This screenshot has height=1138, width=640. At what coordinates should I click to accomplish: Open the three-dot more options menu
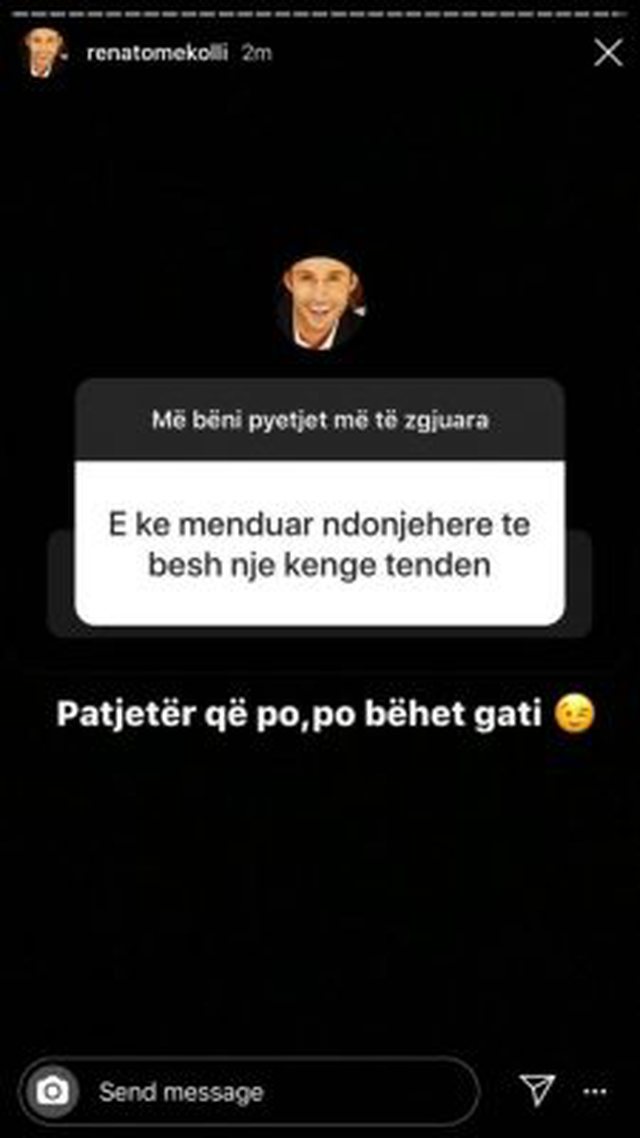[595, 1091]
